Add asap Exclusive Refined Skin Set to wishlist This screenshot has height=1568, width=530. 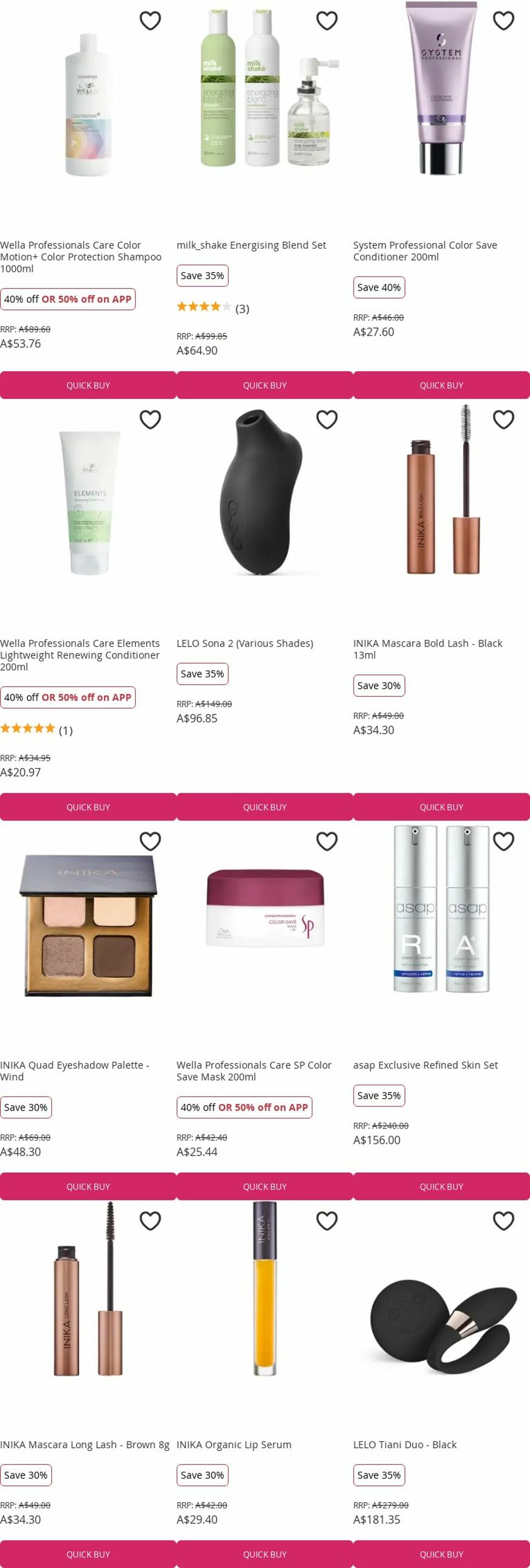point(503,841)
